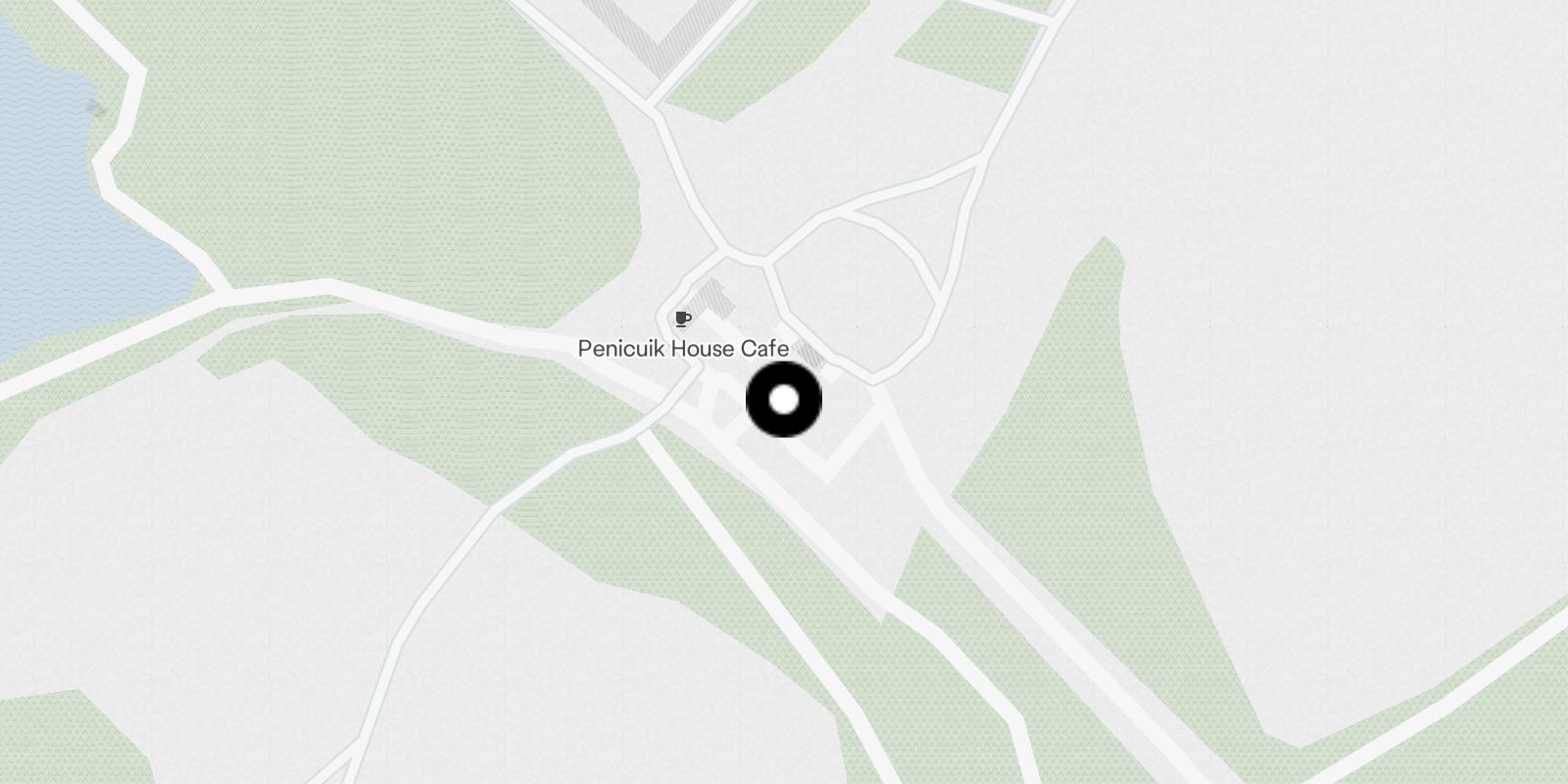Tap the black circular location marker
This screenshot has width=1568, height=784.
784,399
